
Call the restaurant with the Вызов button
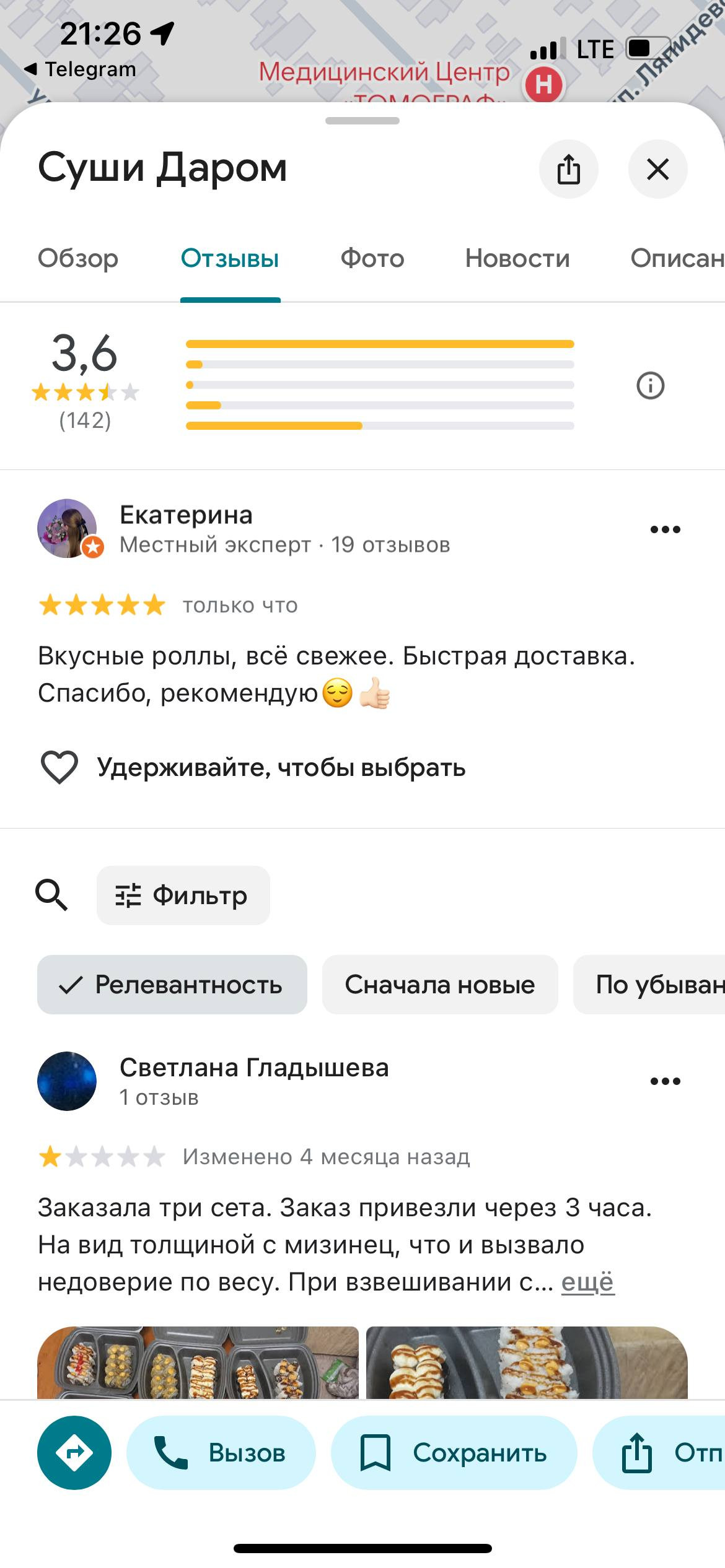pos(221,1453)
